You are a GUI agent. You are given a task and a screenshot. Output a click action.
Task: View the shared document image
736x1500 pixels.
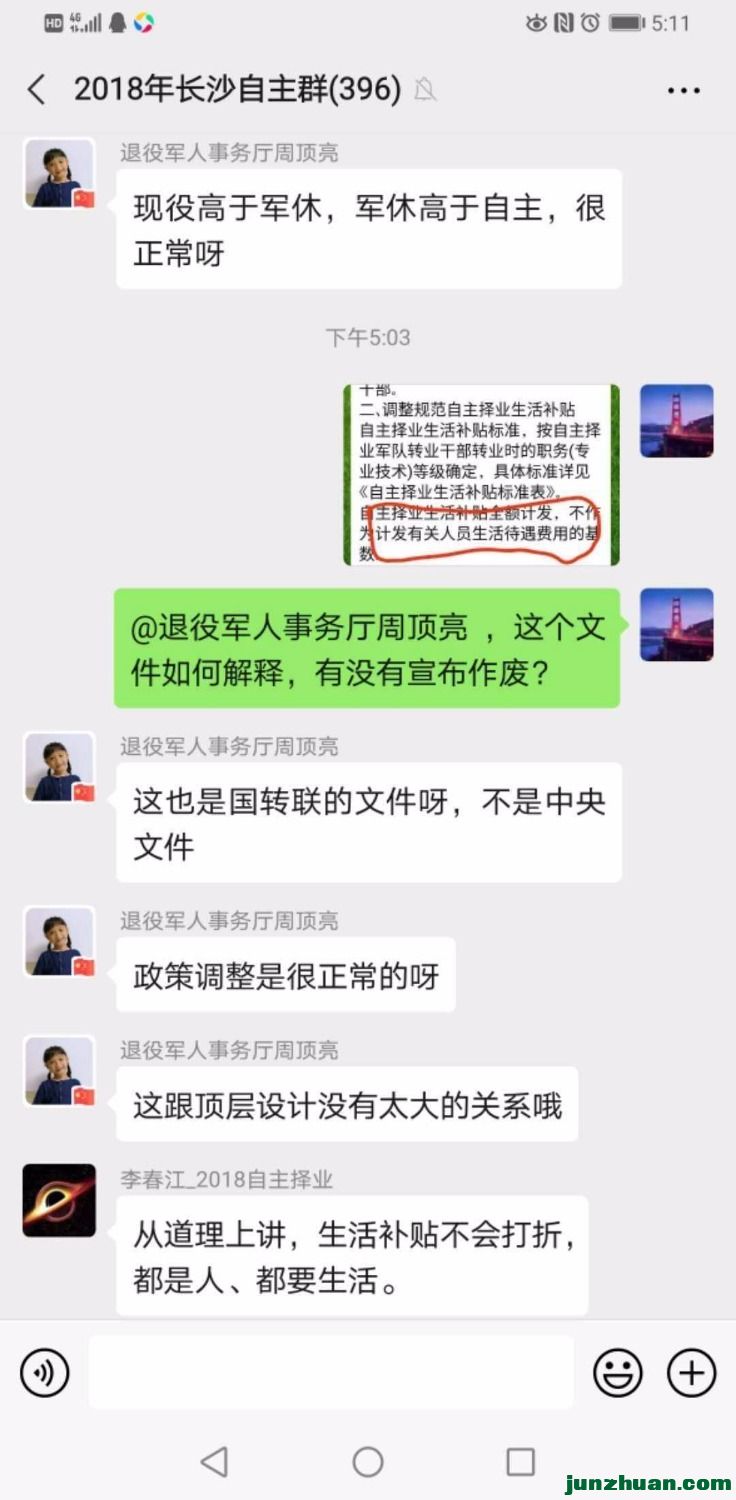481,475
